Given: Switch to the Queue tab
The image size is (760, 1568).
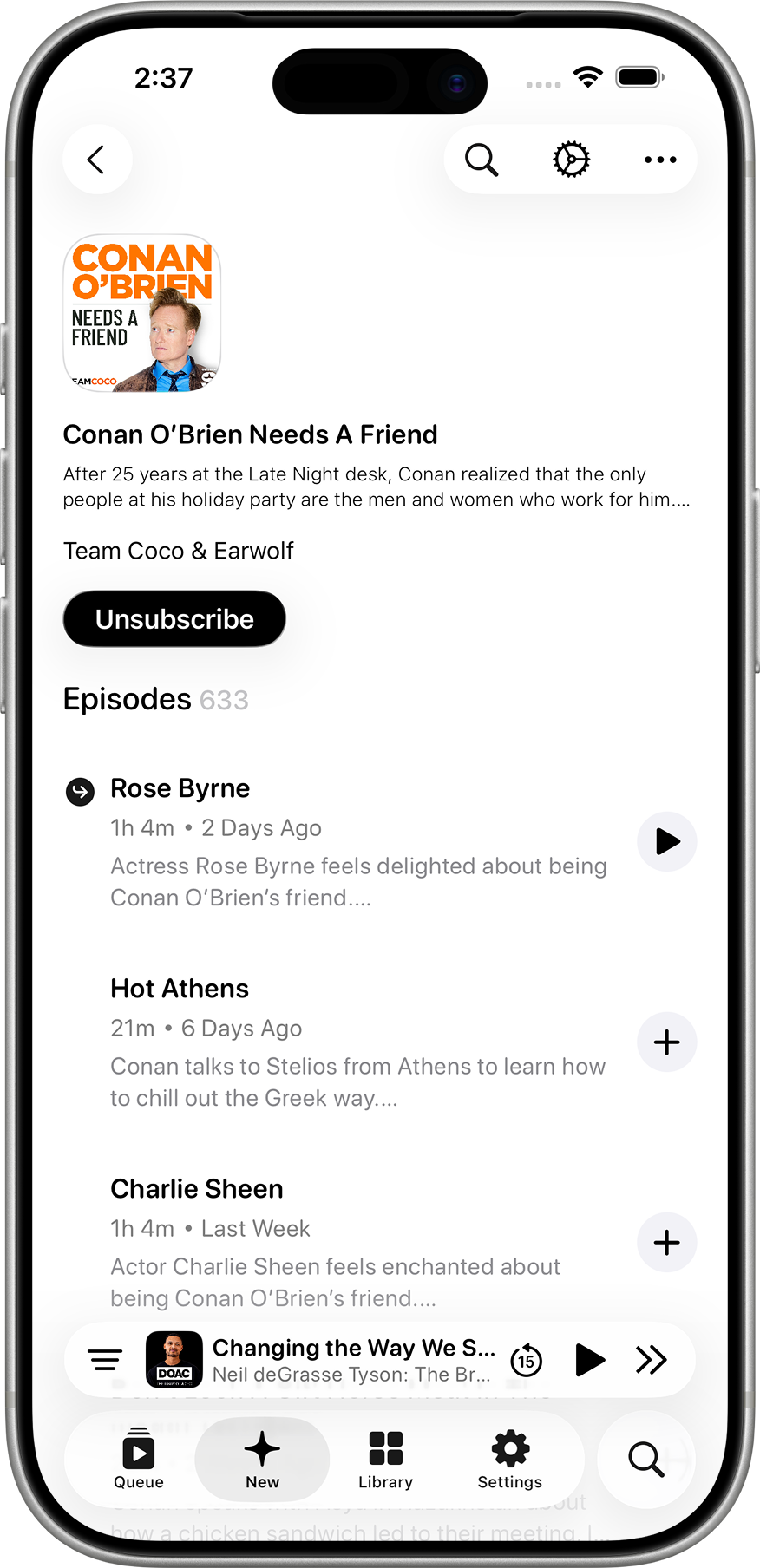Looking at the screenshot, I should 138,1460.
